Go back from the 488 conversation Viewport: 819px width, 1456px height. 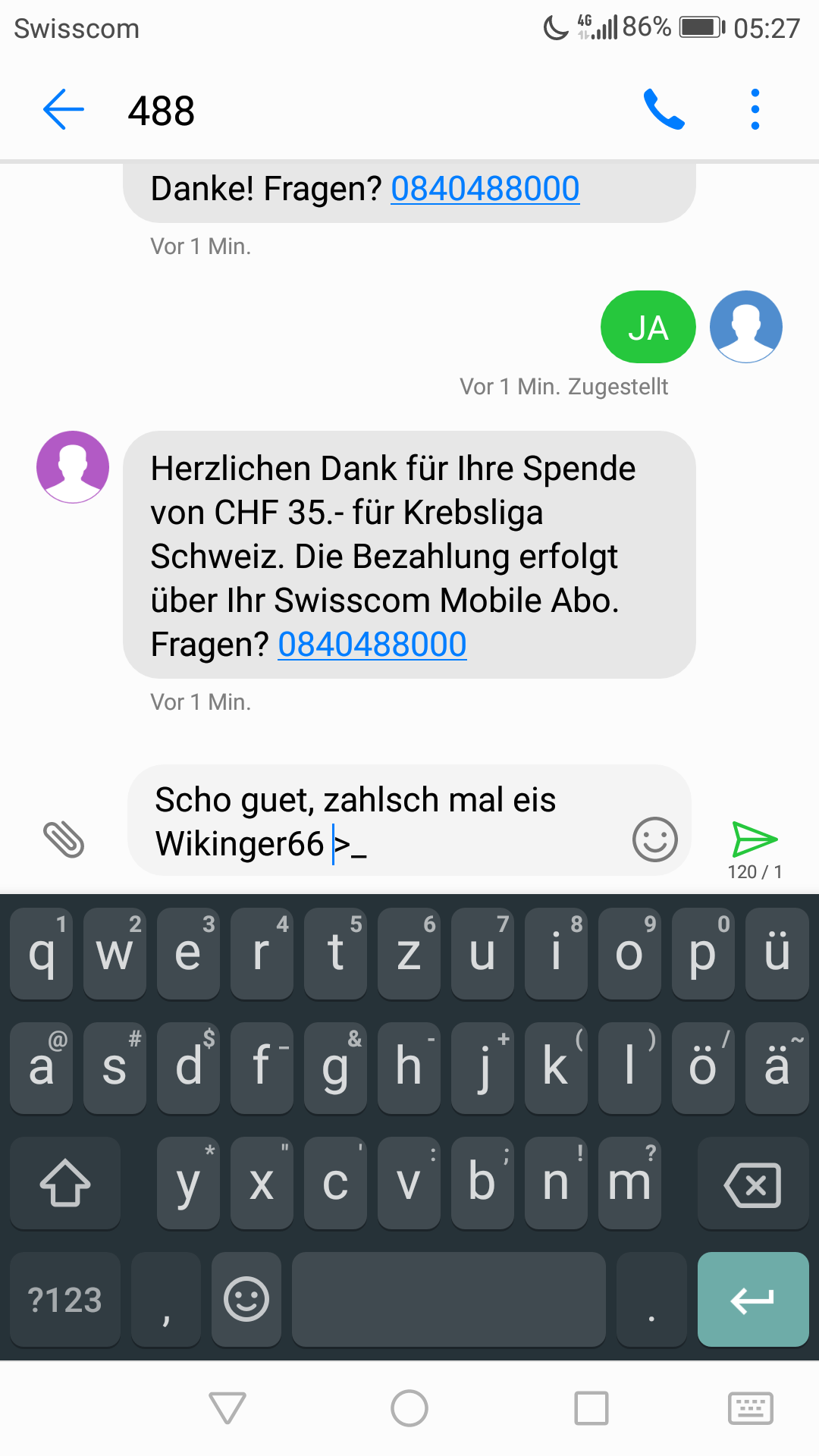(x=64, y=110)
